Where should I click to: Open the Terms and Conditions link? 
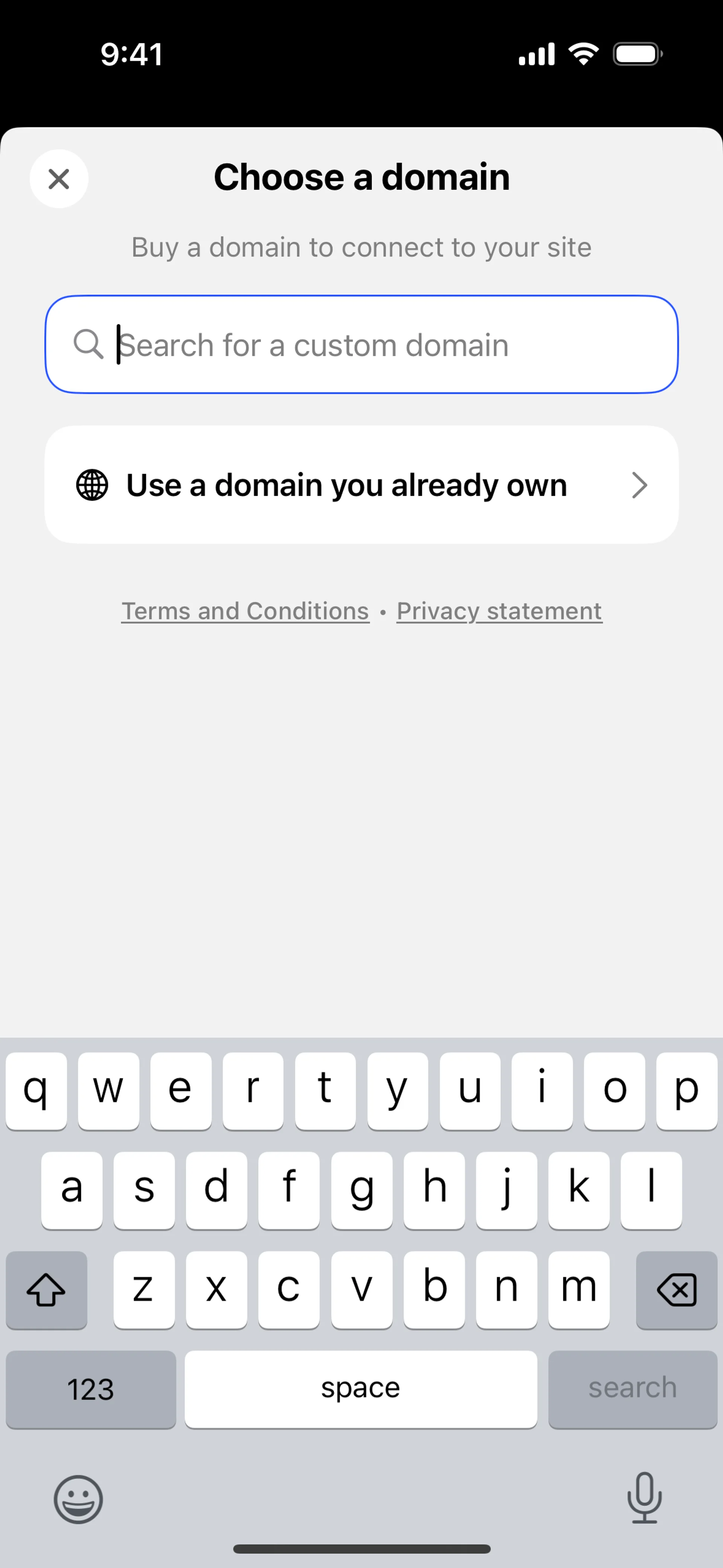[x=245, y=611]
